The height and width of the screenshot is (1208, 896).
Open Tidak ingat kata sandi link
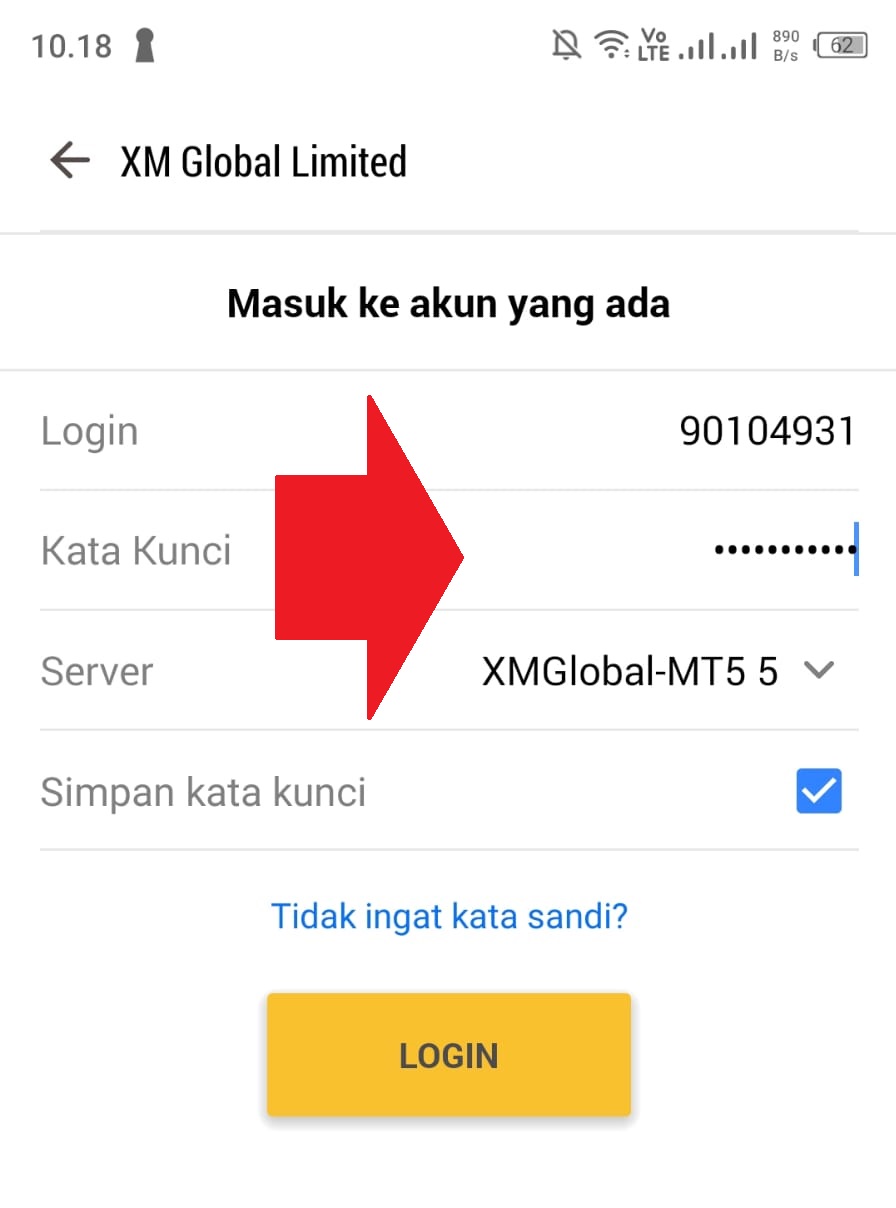449,915
